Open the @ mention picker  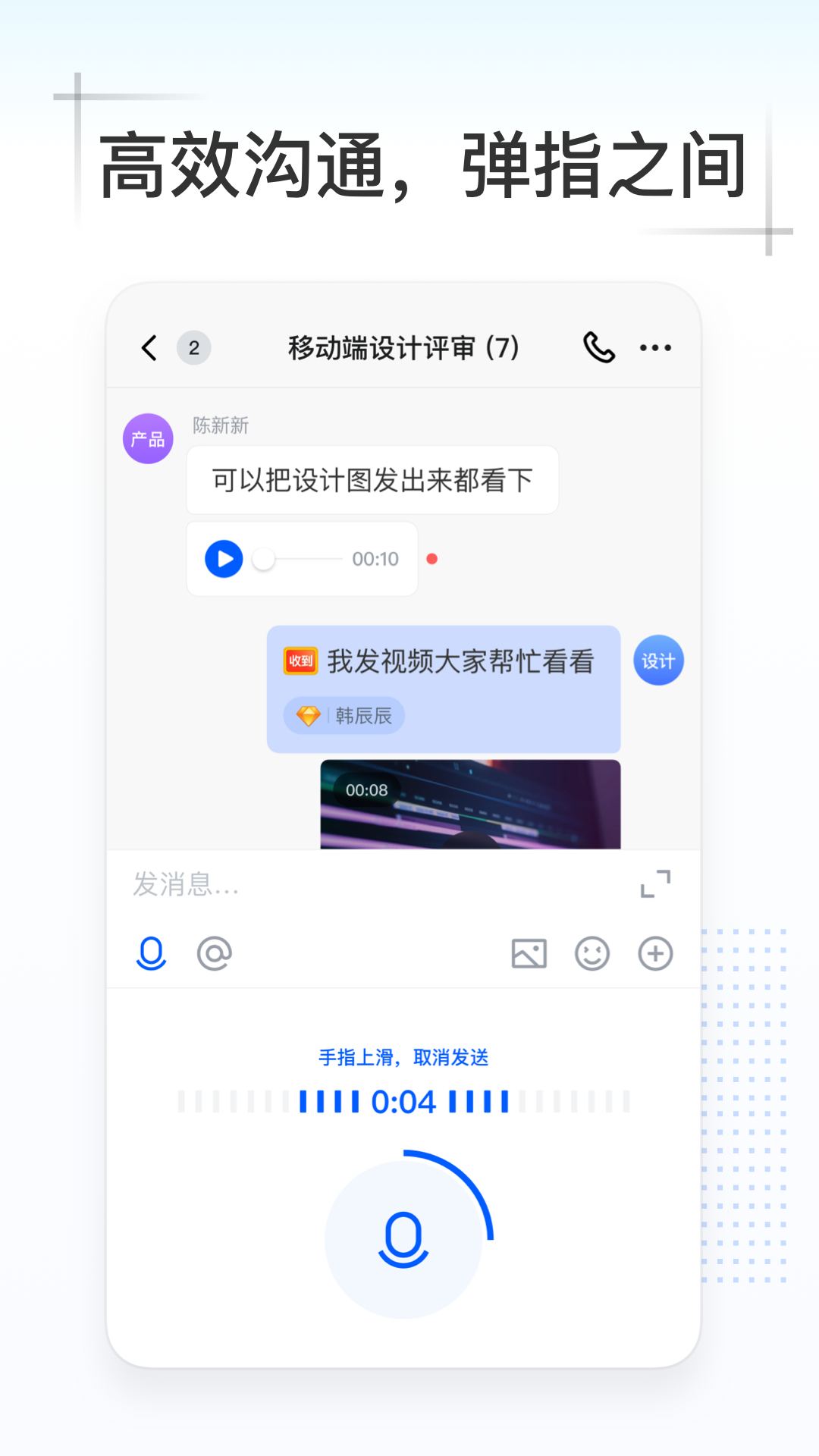click(215, 953)
